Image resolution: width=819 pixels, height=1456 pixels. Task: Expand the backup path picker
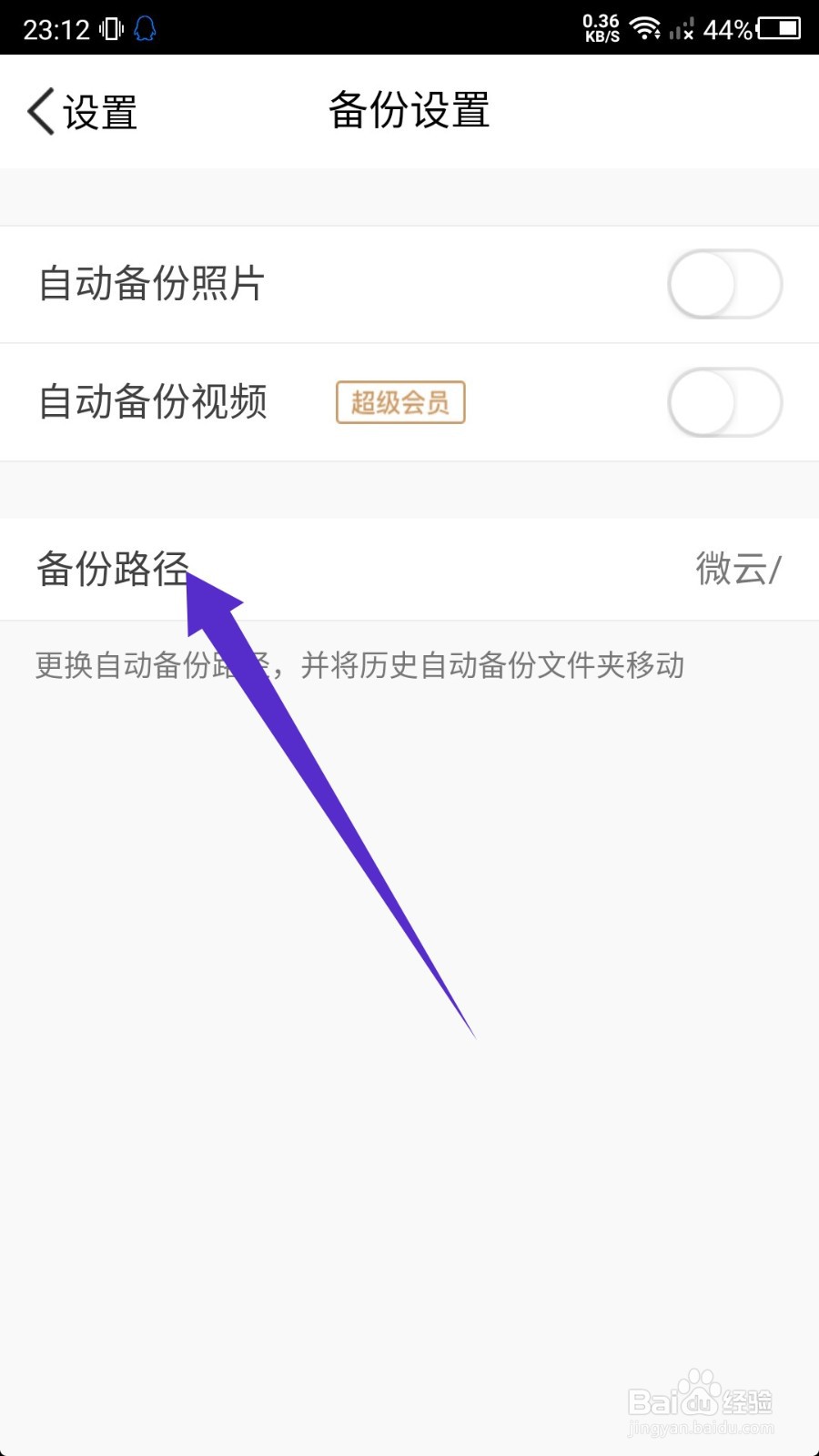pyautogui.click(x=409, y=569)
